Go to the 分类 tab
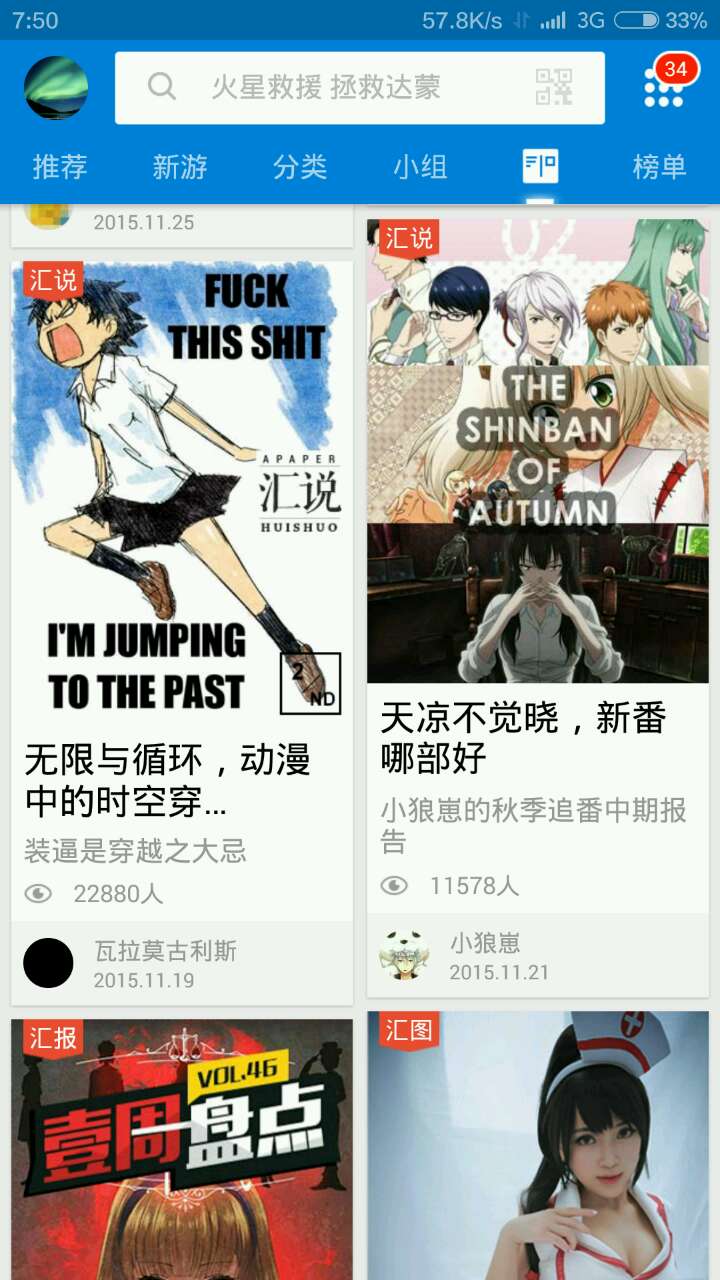This screenshot has height=1280, width=720. click(300, 167)
